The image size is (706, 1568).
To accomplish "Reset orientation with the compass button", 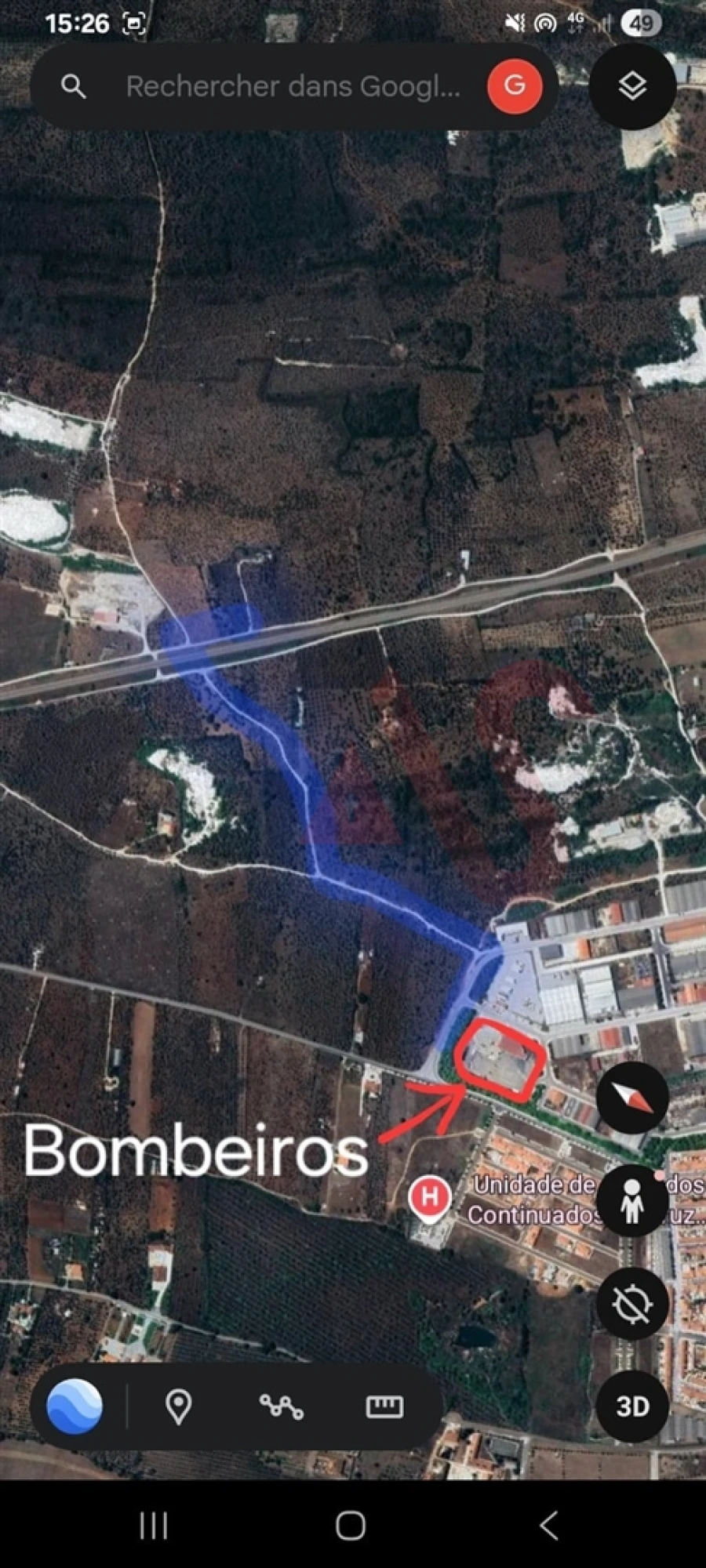I will [x=632, y=1098].
